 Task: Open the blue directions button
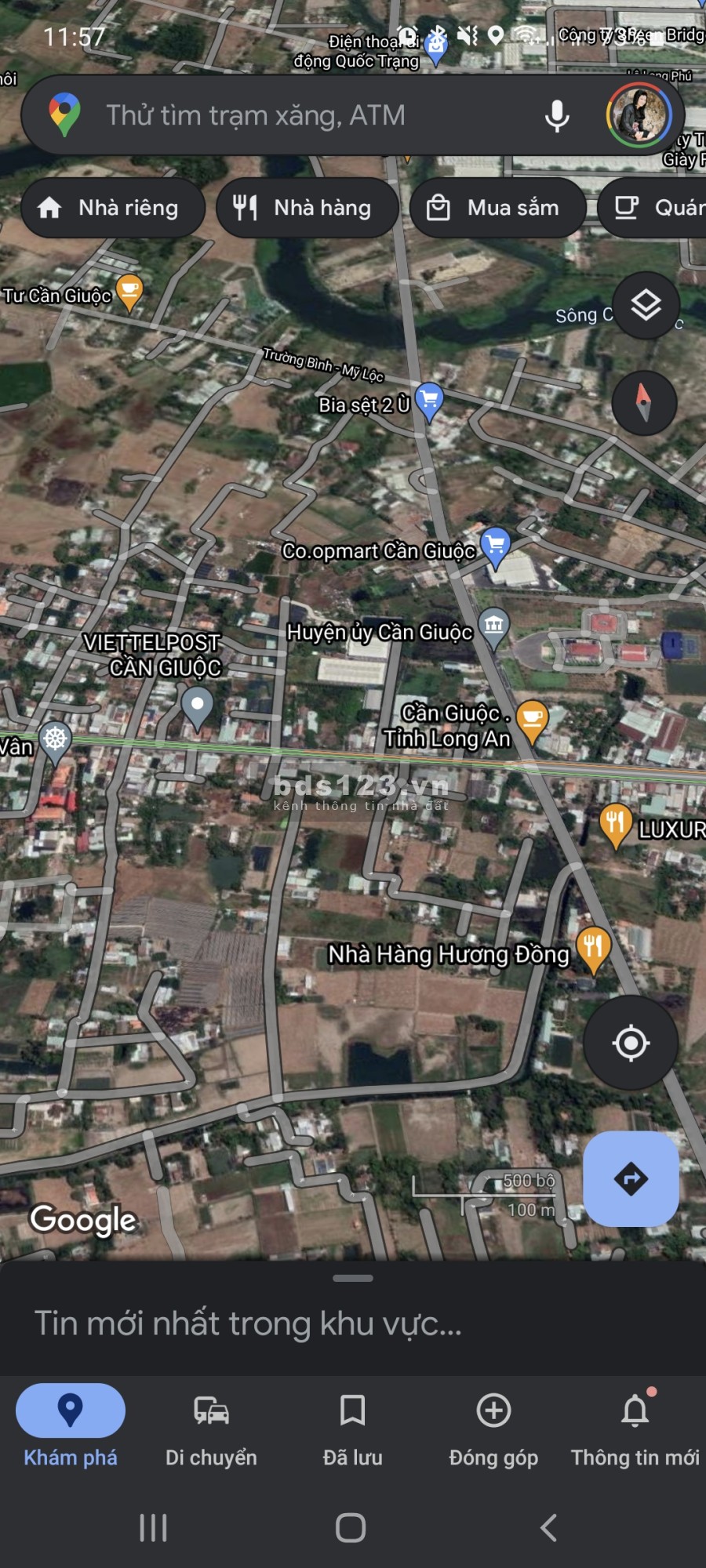coord(631,1178)
